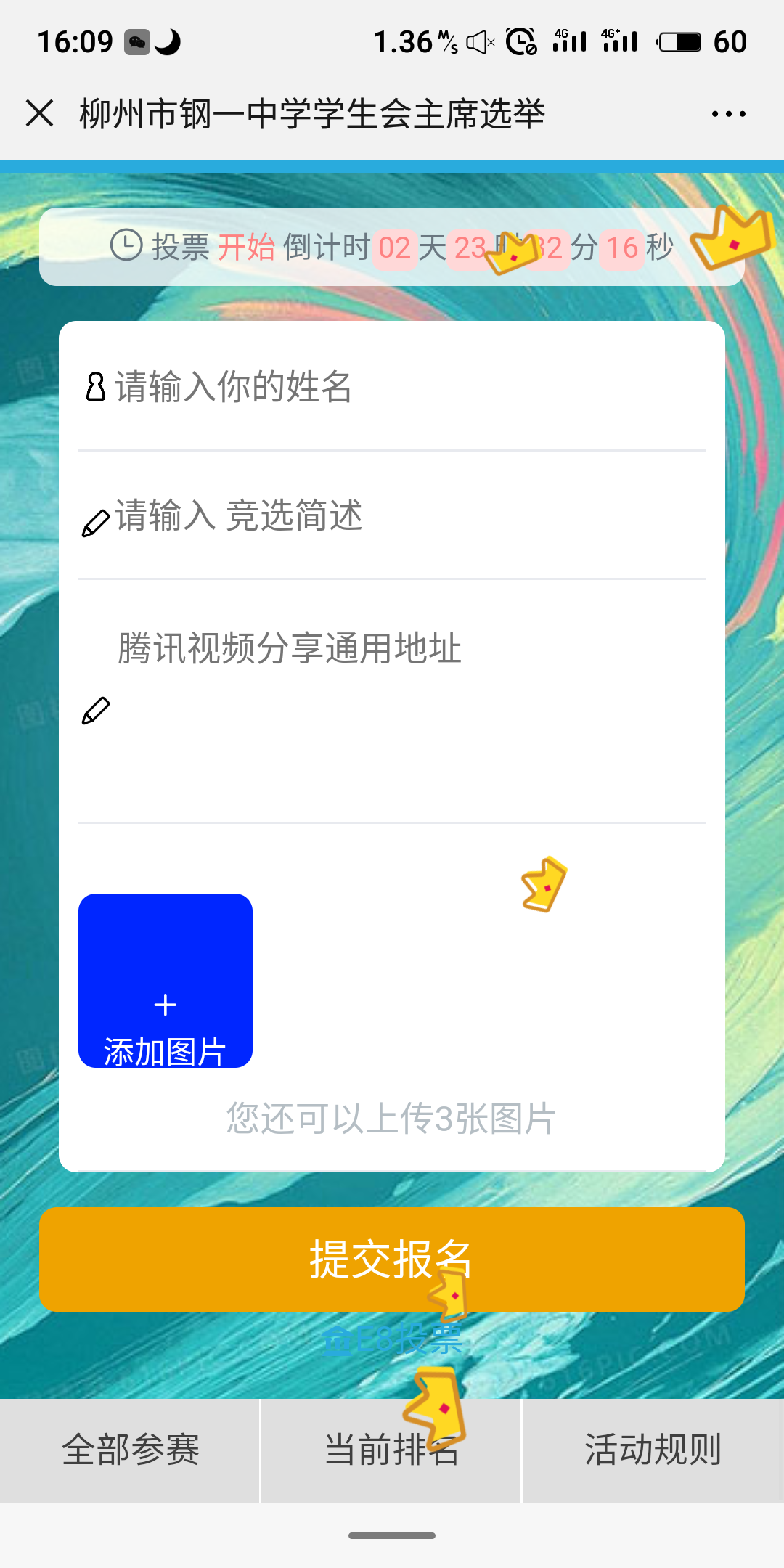Viewport: 784px width, 1568px height.
Task: Open 活动规则 tab
Action: (653, 1450)
